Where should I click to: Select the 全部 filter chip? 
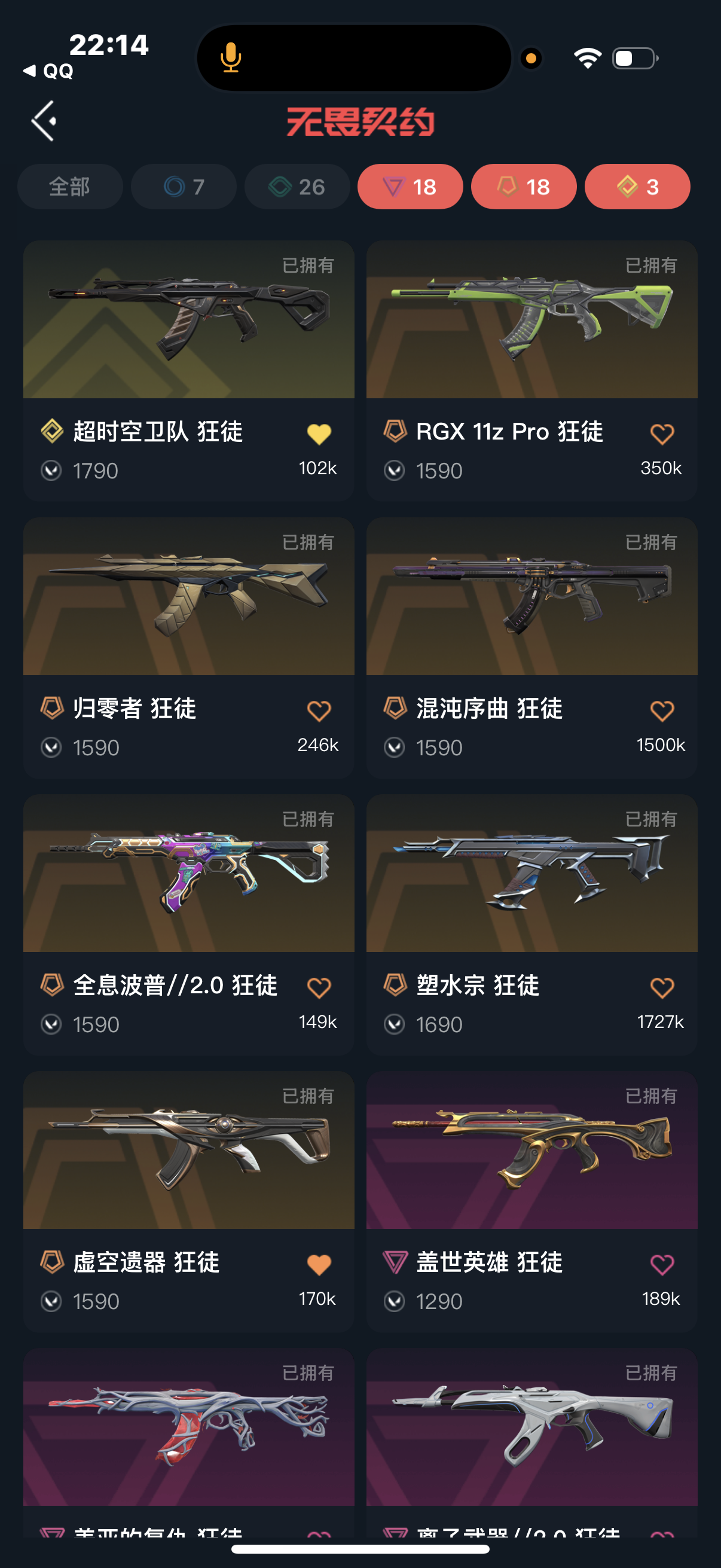(70, 187)
